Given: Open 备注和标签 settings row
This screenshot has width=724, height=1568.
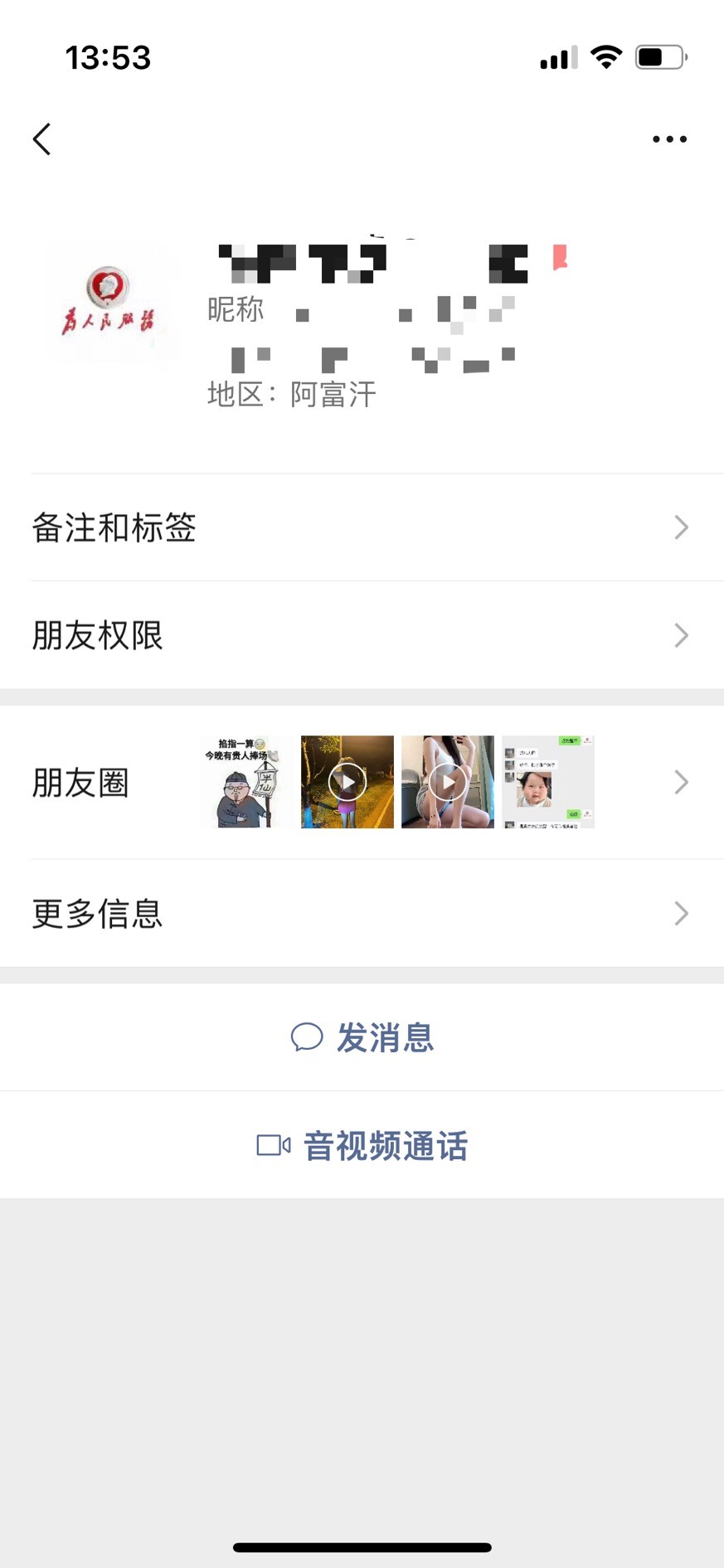Looking at the screenshot, I should coord(362,527).
